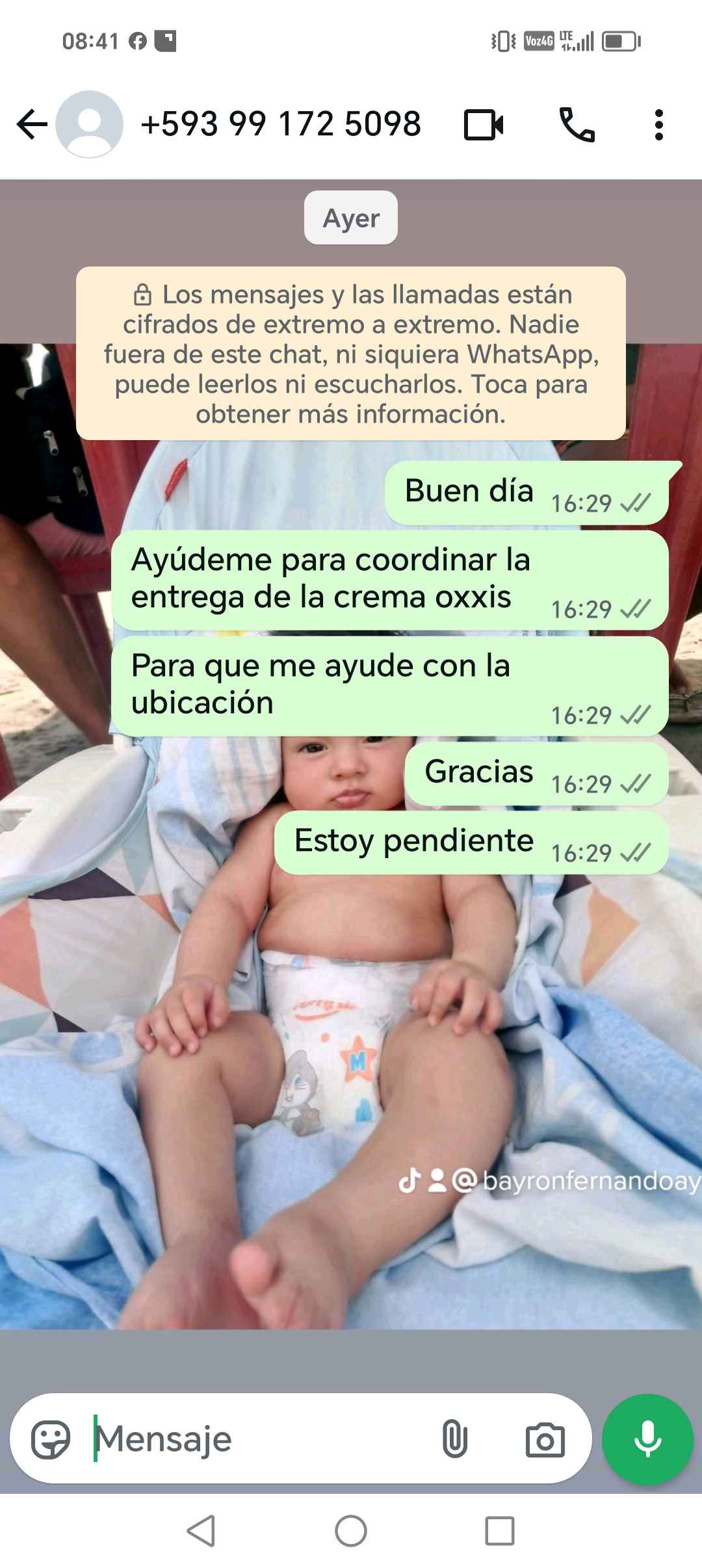Go back to the chat list
Image resolution: width=702 pixels, height=1568 pixels.
coord(31,124)
